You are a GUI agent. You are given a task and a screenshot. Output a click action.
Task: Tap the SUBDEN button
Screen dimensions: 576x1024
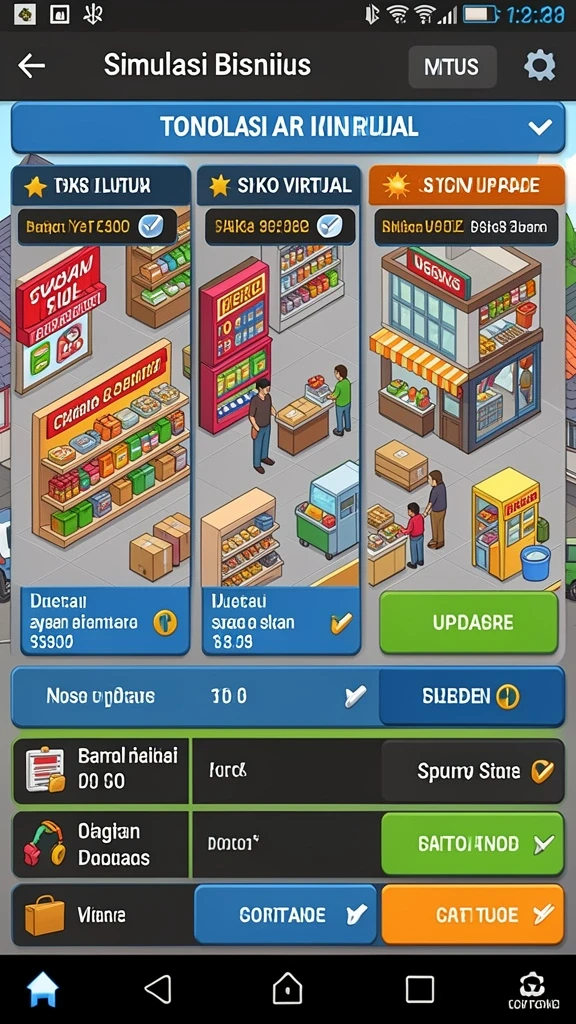[x=471, y=696]
